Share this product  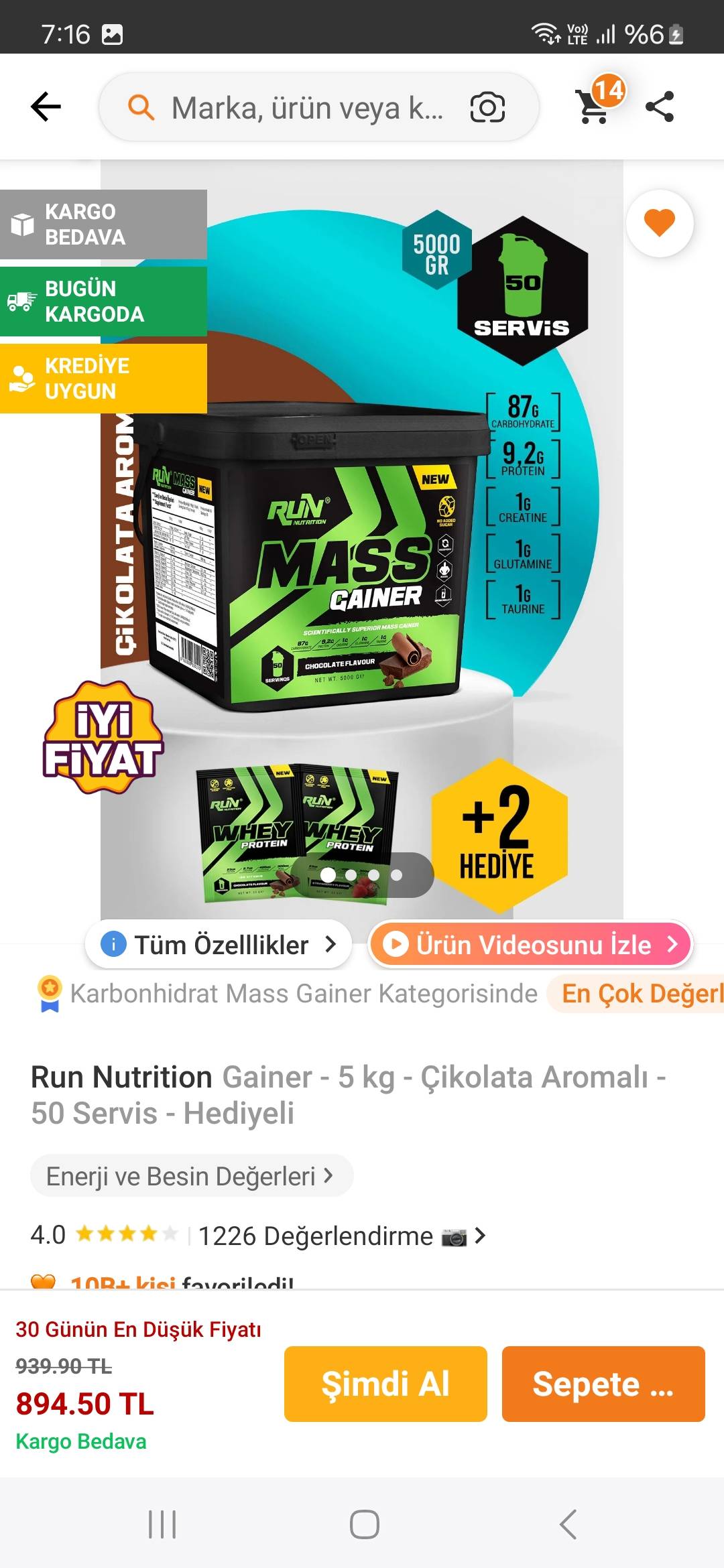[x=660, y=107]
